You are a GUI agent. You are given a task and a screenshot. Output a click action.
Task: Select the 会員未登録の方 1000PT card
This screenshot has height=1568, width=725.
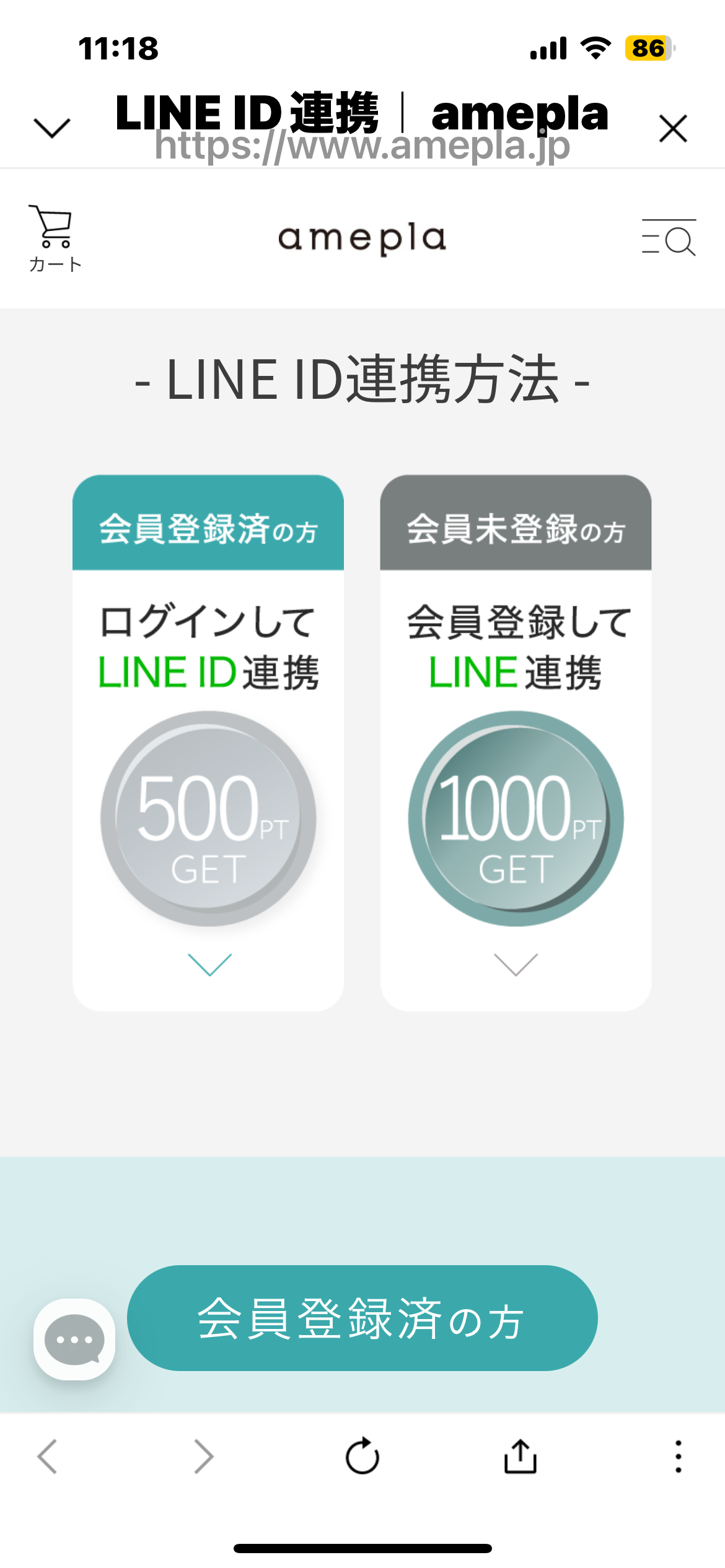point(516,743)
